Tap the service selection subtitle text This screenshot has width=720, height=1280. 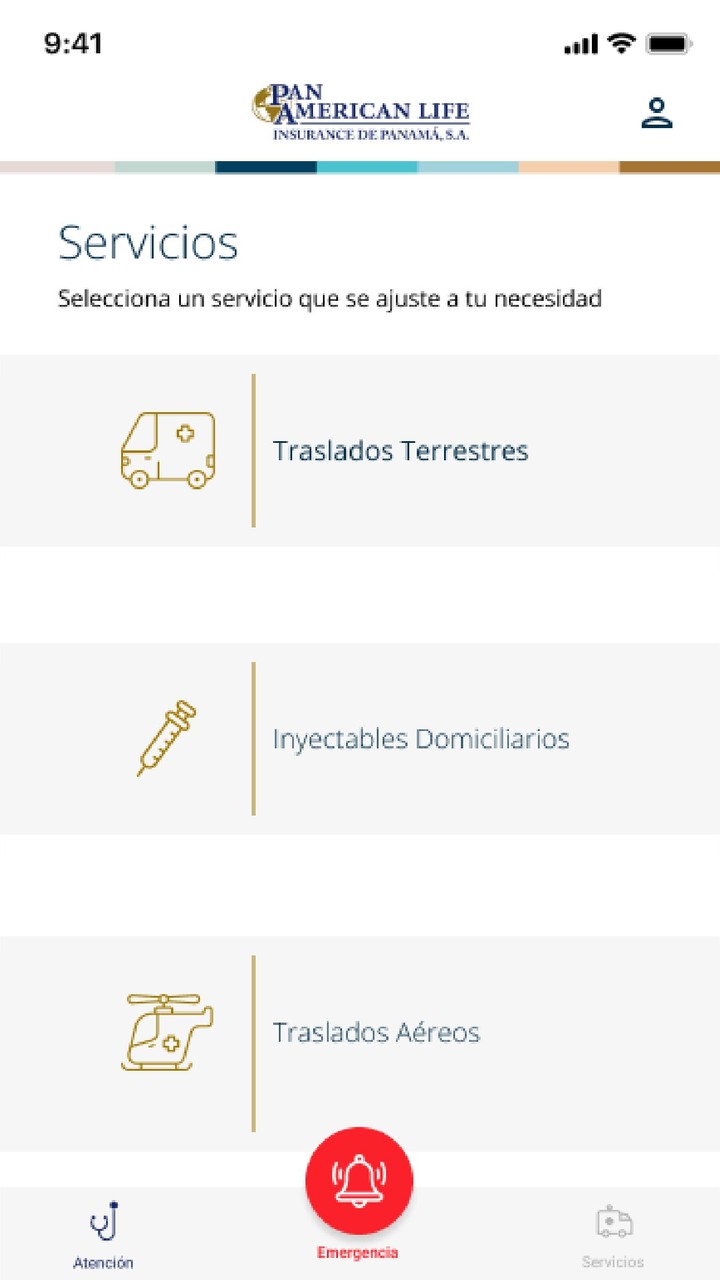tap(330, 298)
